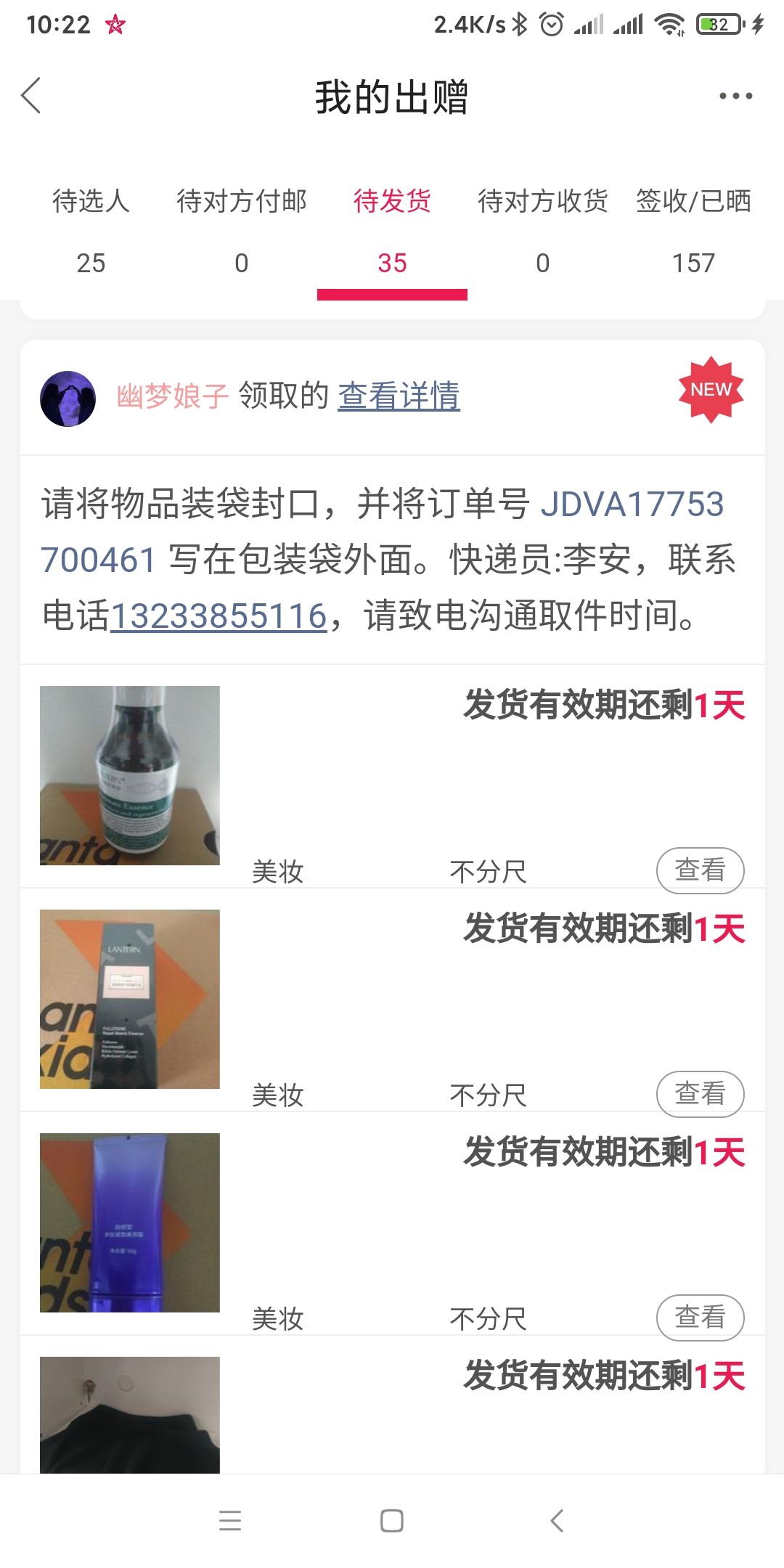Switch to the 待选人 tab
The height and width of the screenshot is (1568, 784).
91,232
